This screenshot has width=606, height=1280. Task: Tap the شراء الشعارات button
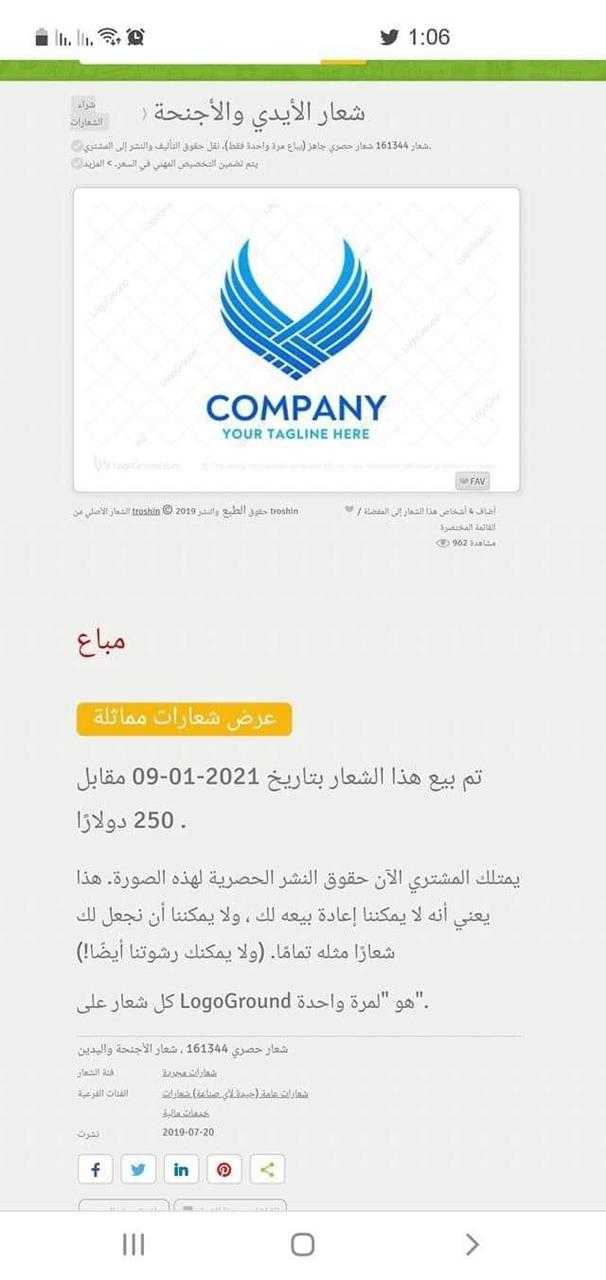tap(89, 113)
